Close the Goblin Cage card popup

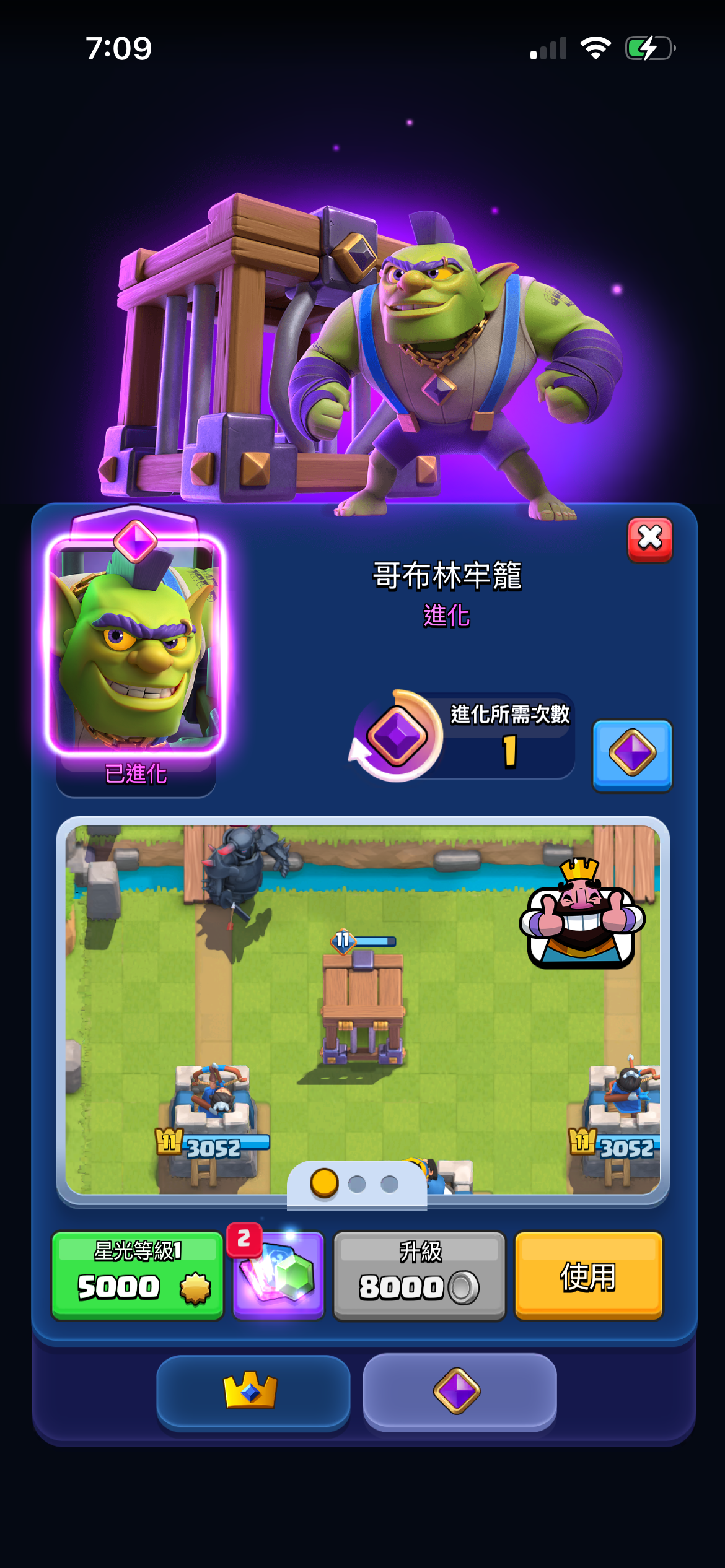pyautogui.click(x=650, y=539)
